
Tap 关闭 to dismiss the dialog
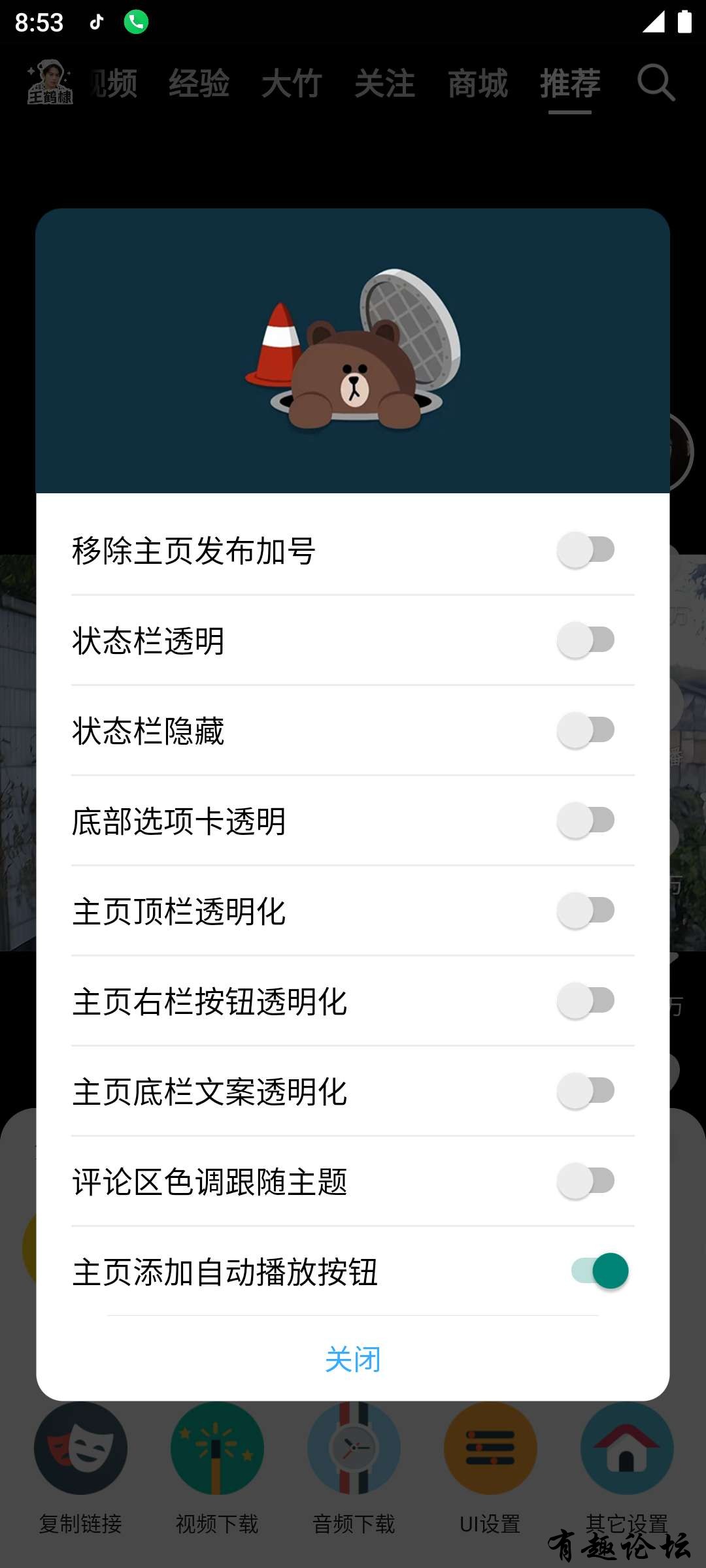[353, 1360]
